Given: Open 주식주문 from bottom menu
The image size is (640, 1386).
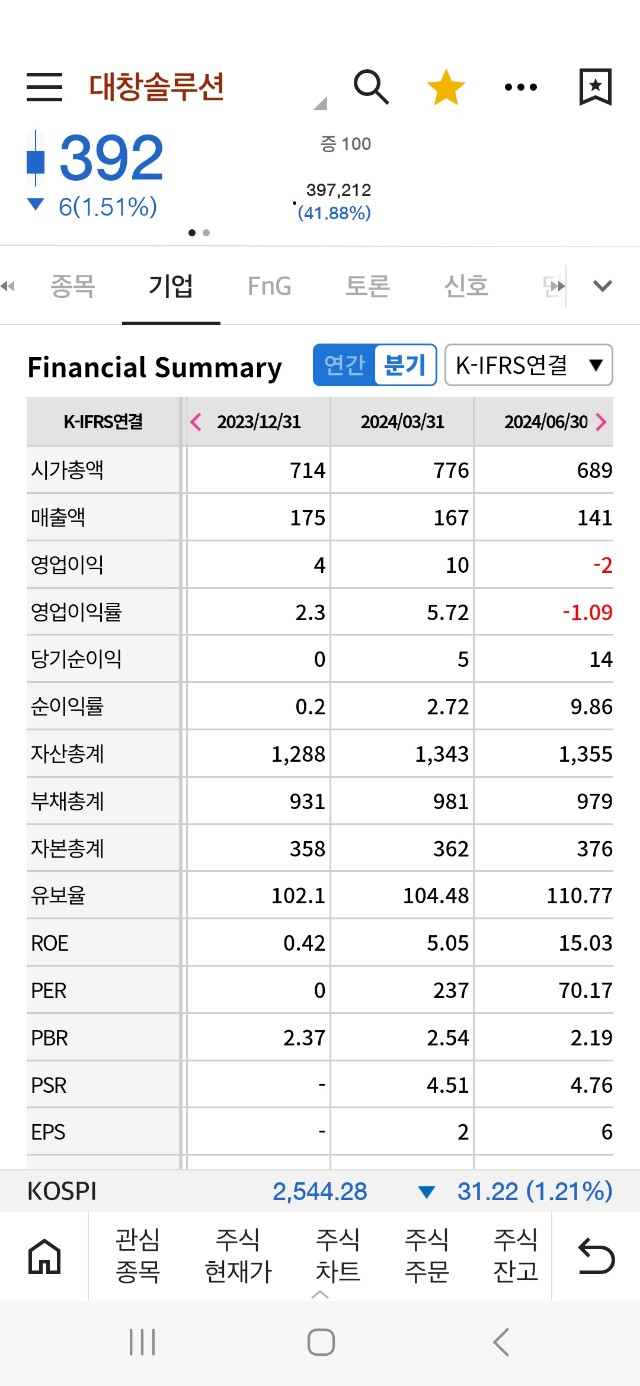Looking at the screenshot, I should pos(426,1256).
